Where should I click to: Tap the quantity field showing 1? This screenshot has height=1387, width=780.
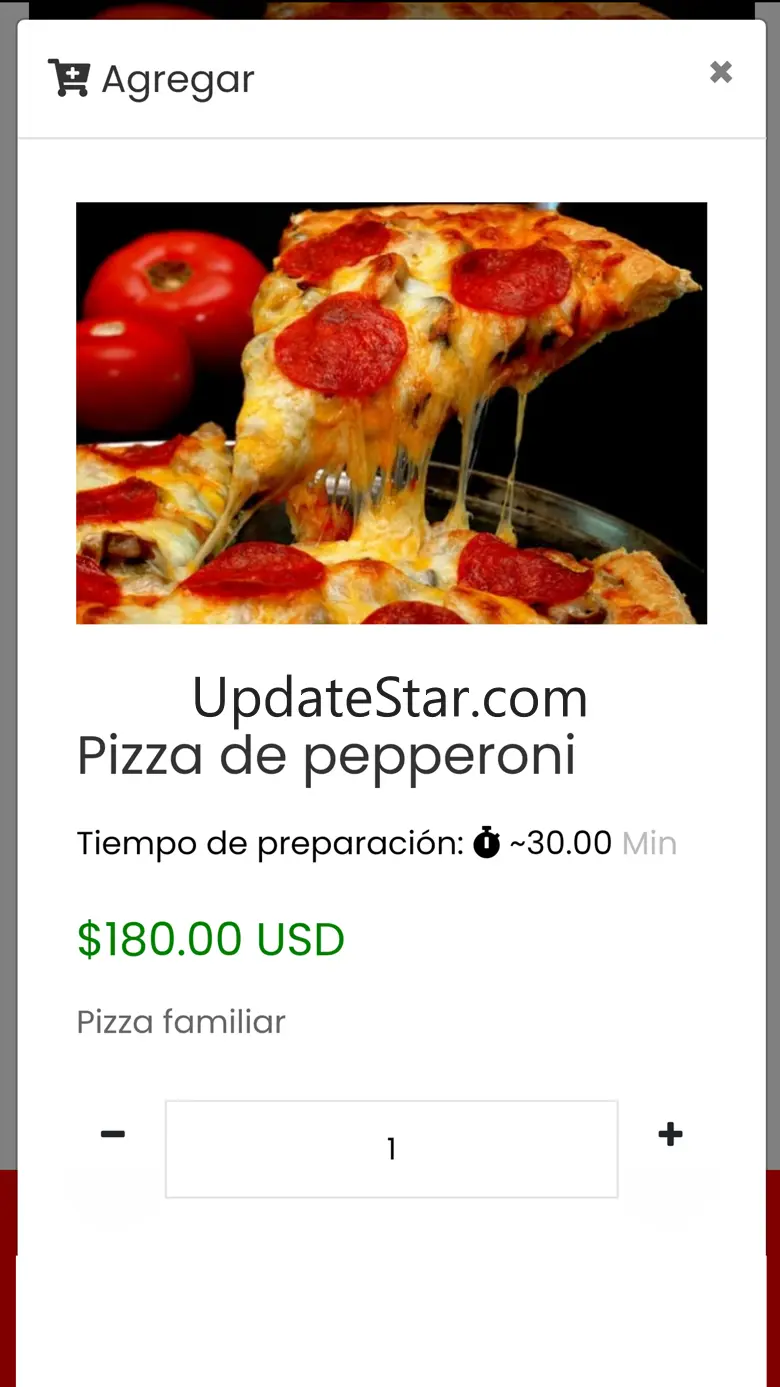(391, 1149)
